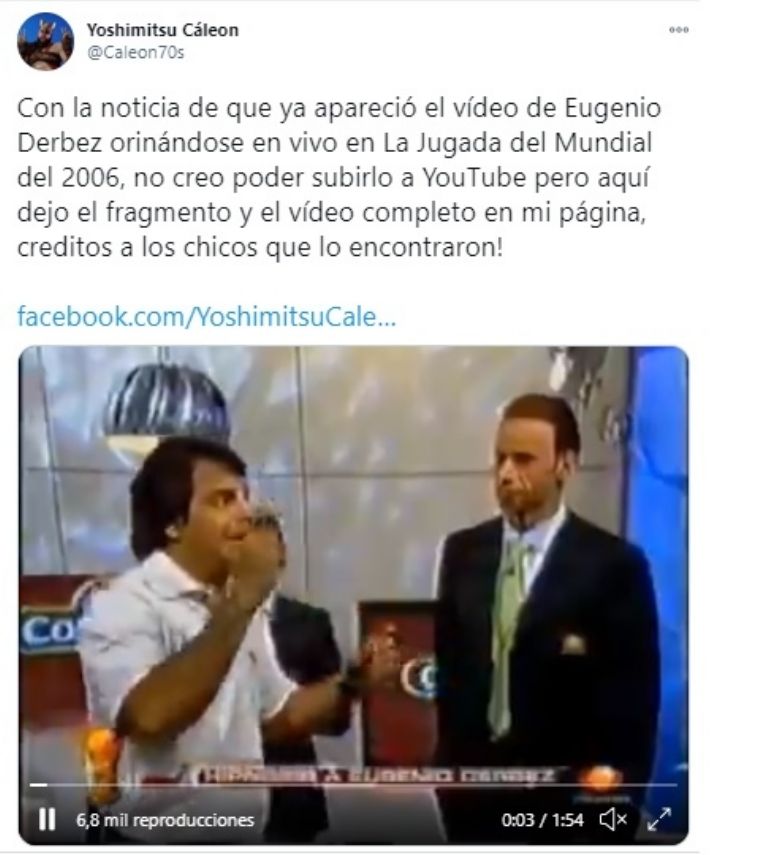Open Yoshimitsu Cáleon's profile avatar
This screenshot has height=855, width=768.
click(x=45, y=41)
